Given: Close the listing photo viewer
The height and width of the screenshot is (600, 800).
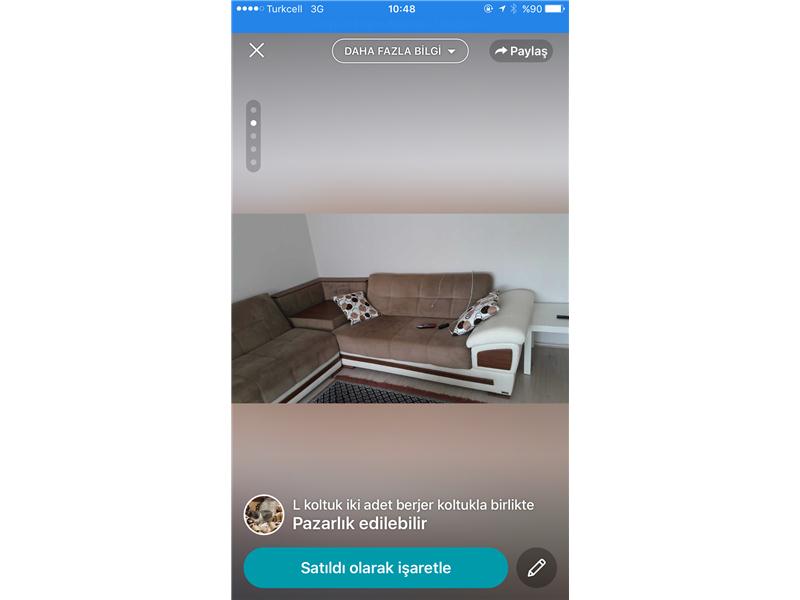Looking at the screenshot, I should [257, 50].
